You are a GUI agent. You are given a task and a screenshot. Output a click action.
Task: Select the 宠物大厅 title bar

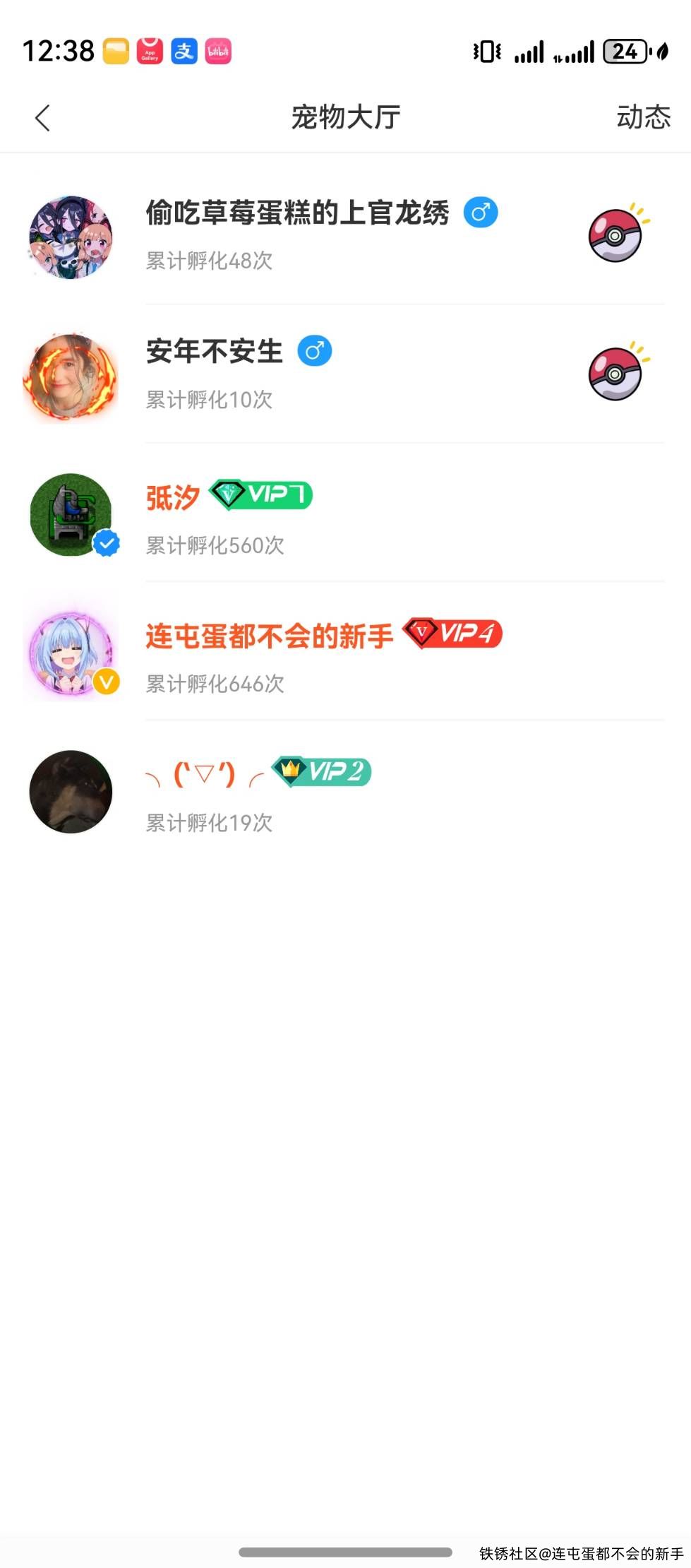click(345, 118)
